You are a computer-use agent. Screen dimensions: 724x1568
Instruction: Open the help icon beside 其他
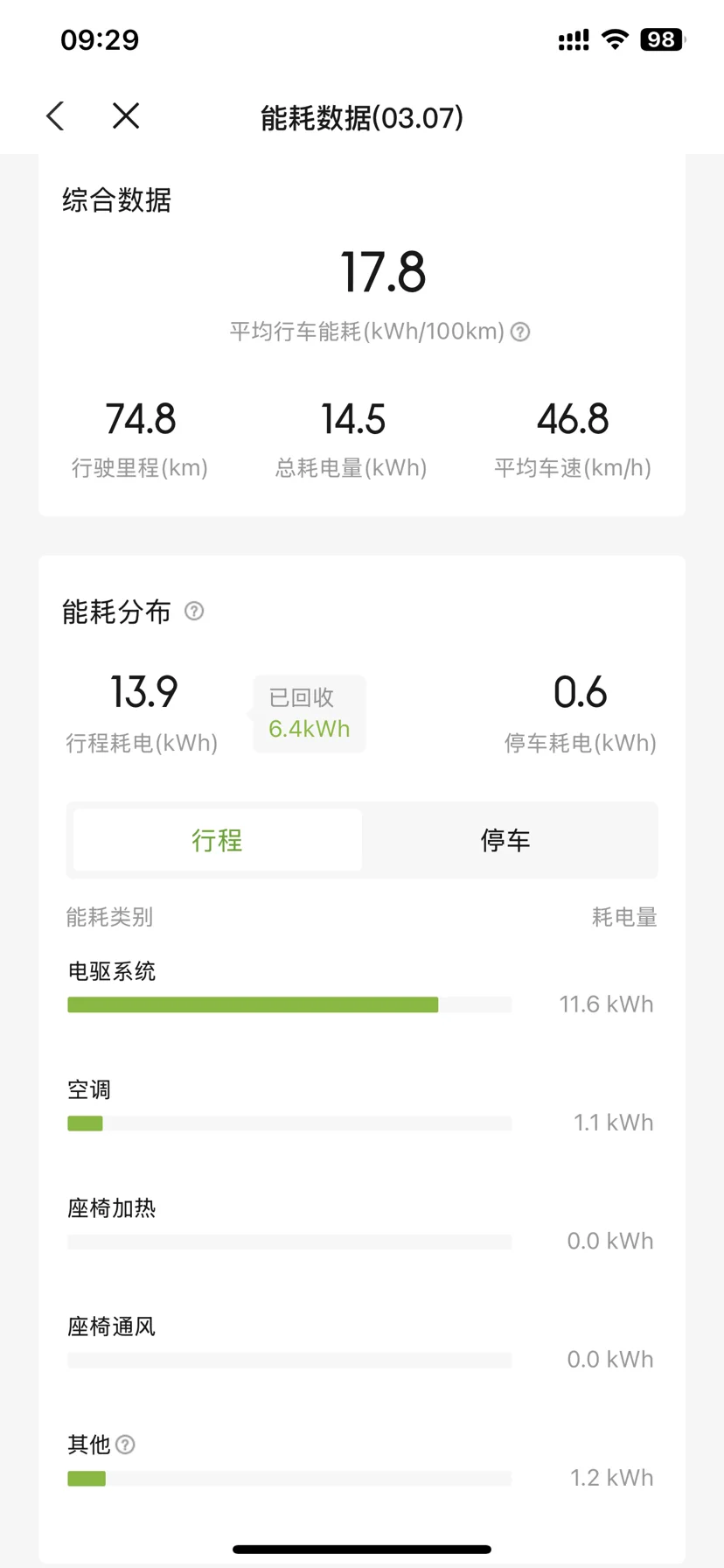click(125, 1445)
